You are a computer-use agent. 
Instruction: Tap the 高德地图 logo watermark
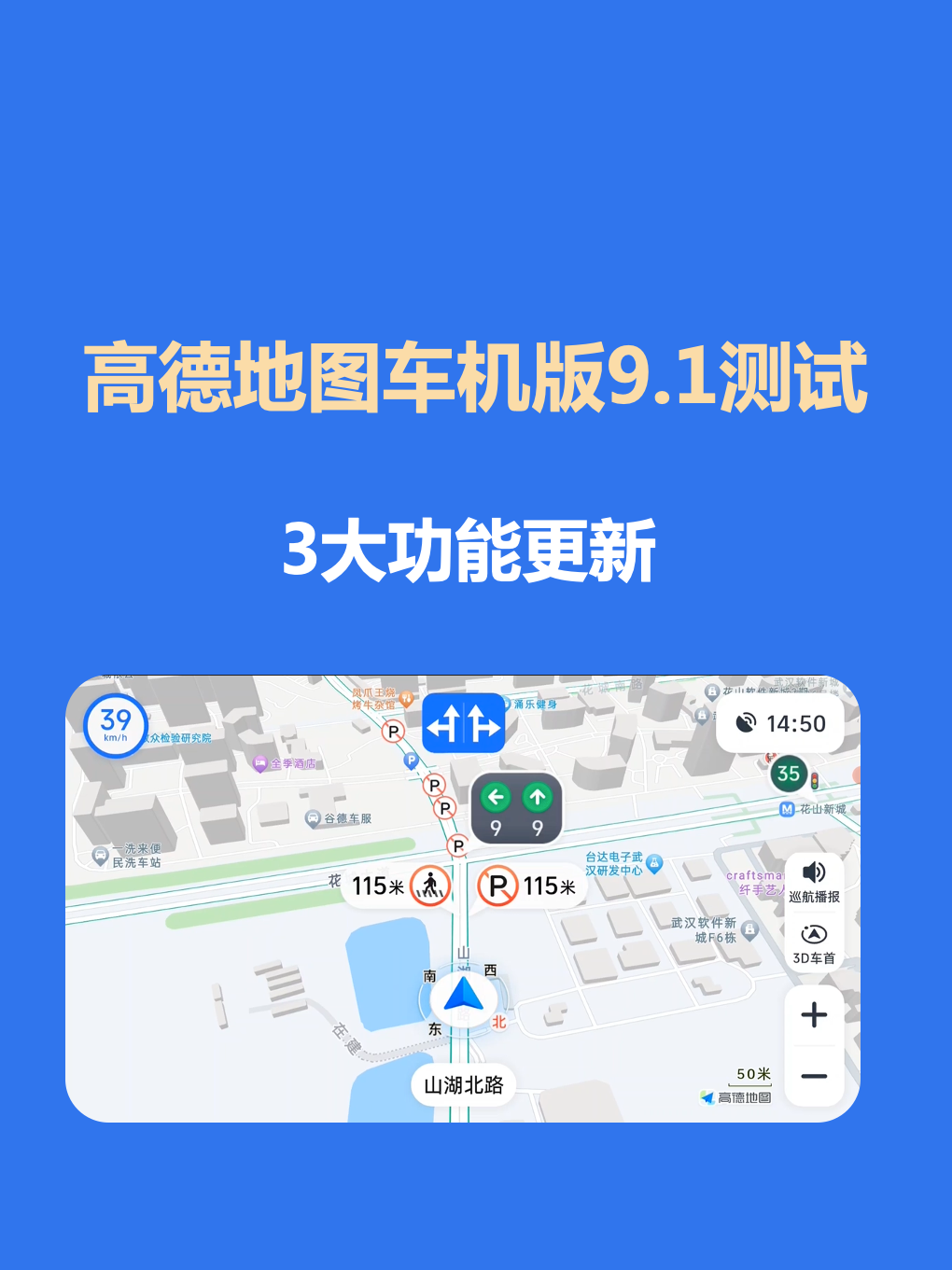pyautogui.click(x=736, y=1098)
